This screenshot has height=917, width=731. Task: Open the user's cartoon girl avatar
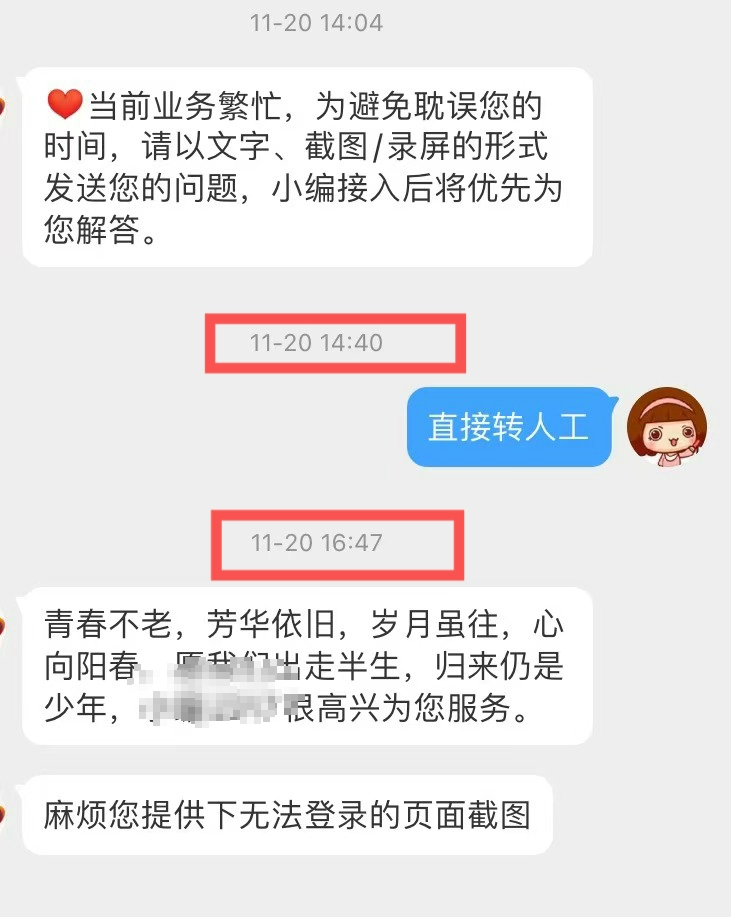[x=666, y=428]
